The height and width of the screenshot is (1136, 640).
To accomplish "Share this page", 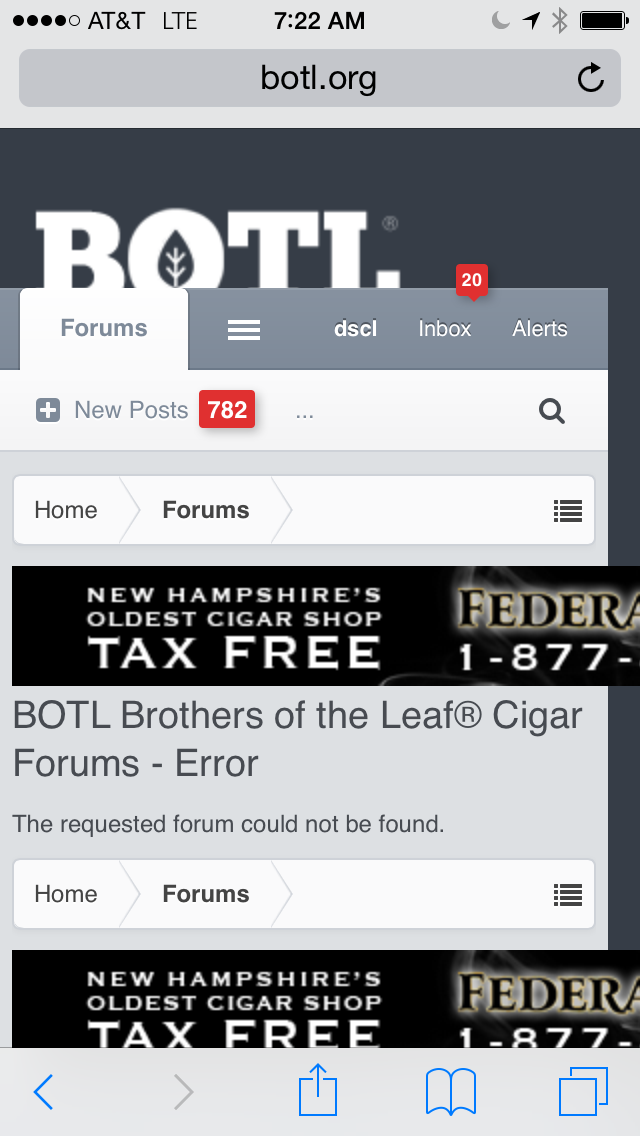I will (x=318, y=1090).
